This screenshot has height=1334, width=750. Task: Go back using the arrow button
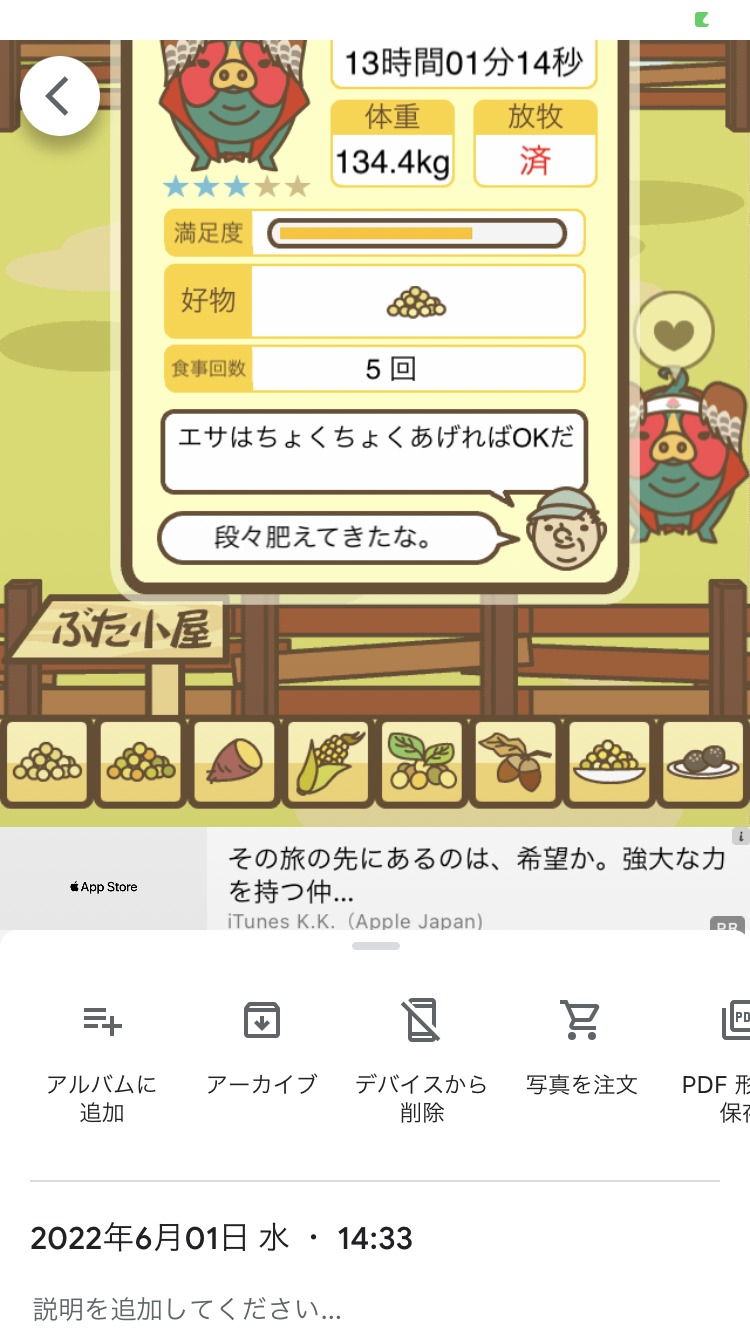[x=59, y=96]
